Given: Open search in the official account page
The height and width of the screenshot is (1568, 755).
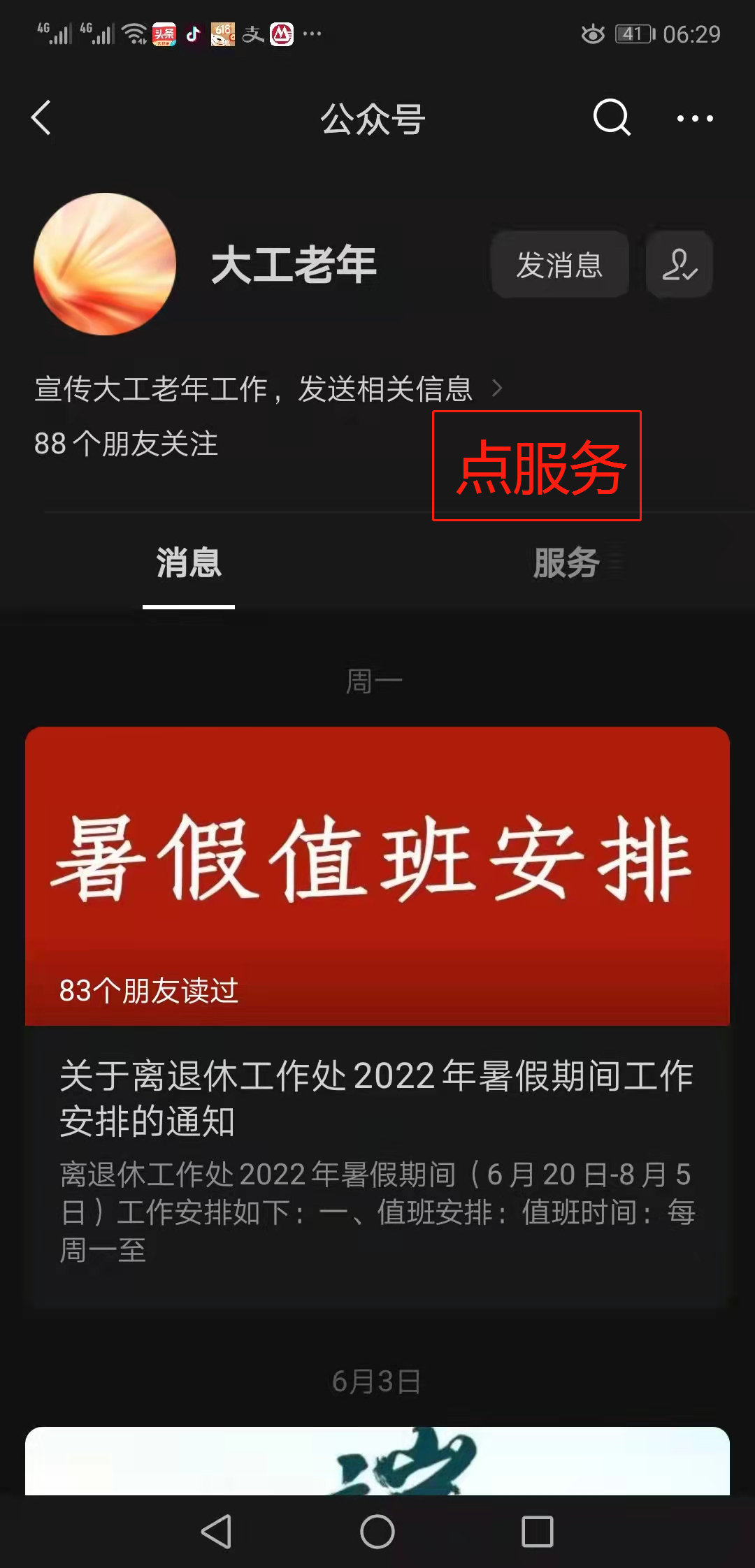Looking at the screenshot, I should (x=612, y=117).
